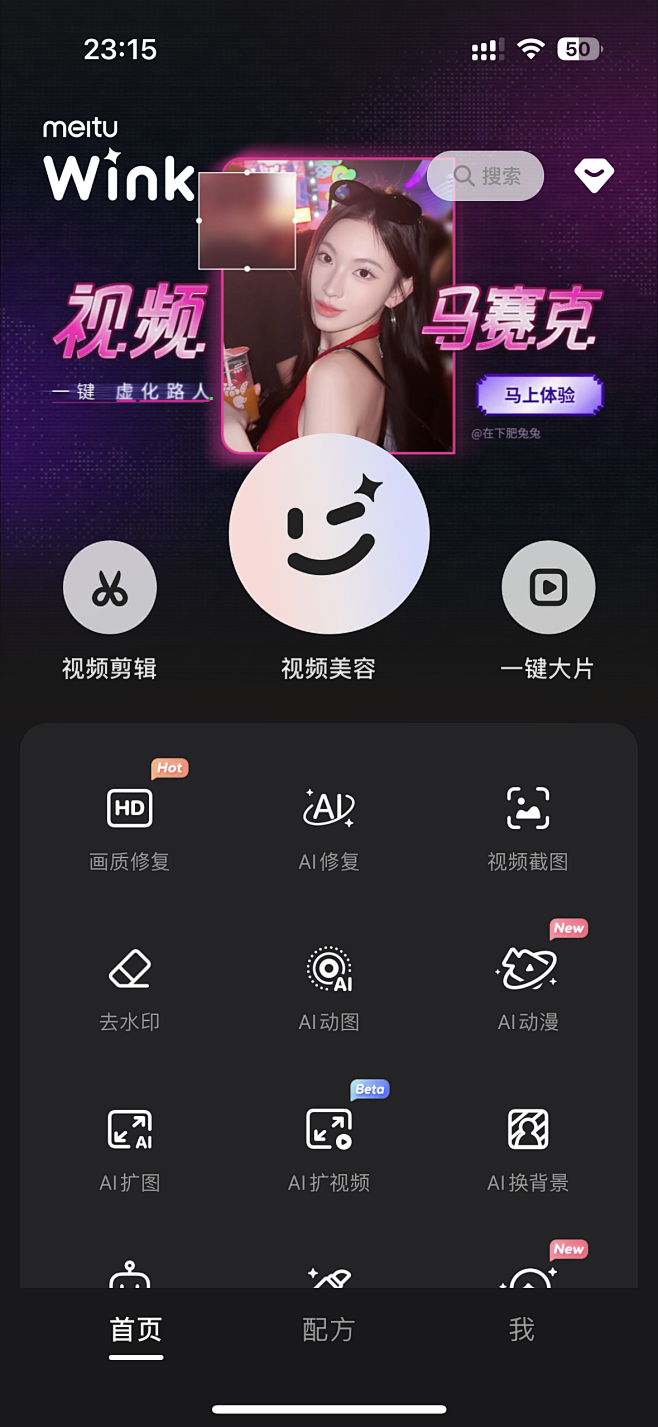Viewport: 658px width, 1427px height.
Task: Start 视频美容 video beauty
Action: pos(329,535)
